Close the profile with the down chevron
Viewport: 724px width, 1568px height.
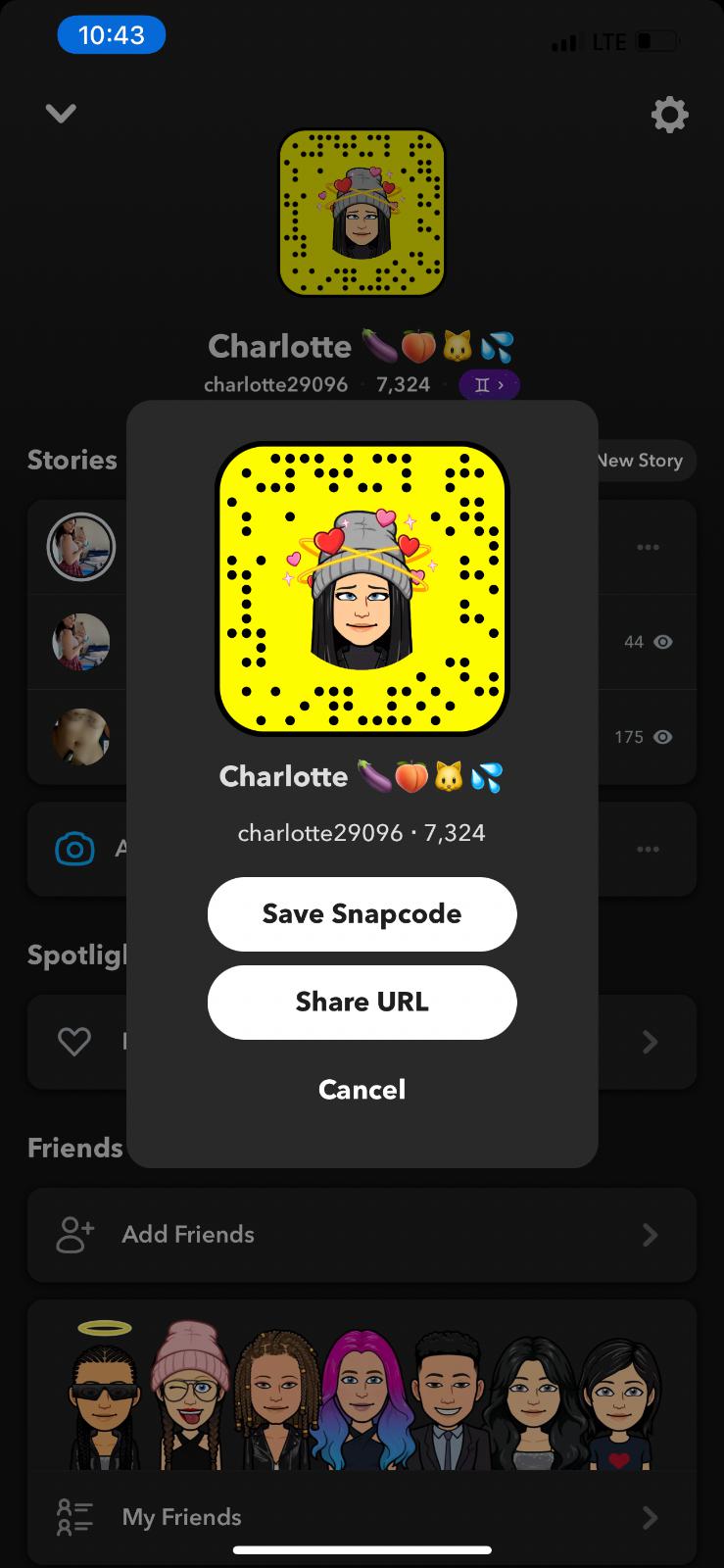point(61,114)
